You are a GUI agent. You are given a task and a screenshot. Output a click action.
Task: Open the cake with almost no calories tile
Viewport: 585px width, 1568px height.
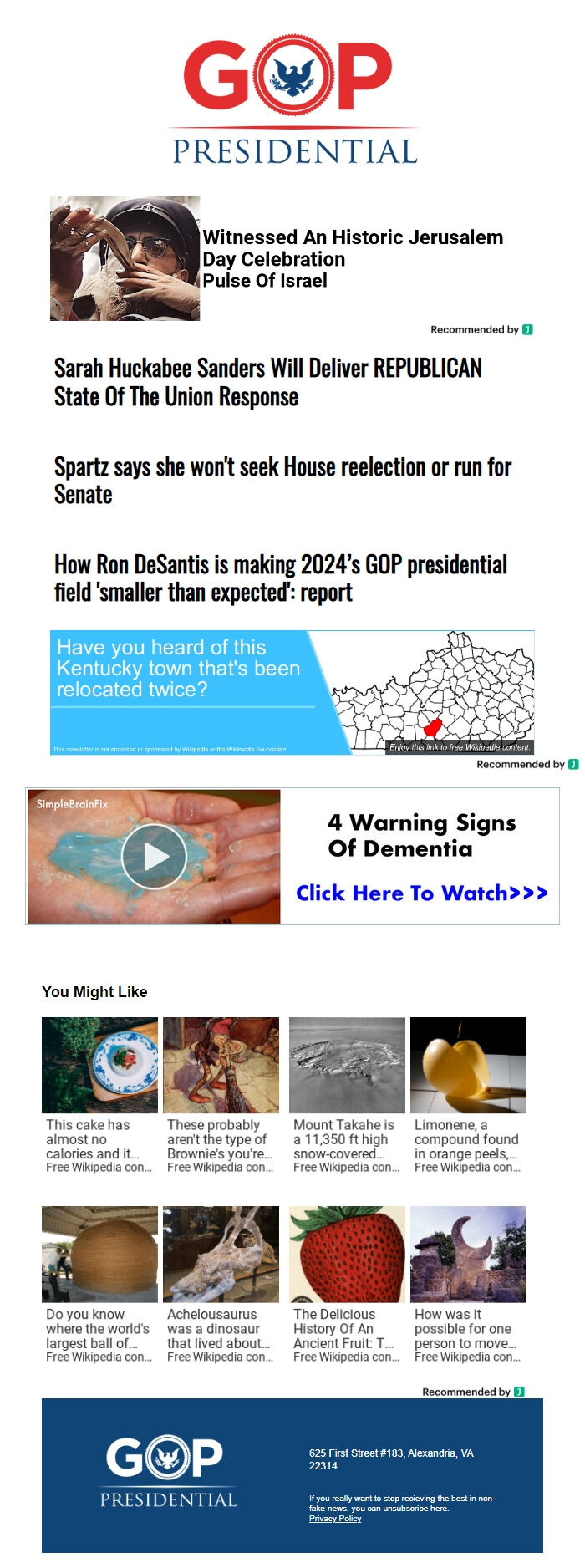[99, 1095]
